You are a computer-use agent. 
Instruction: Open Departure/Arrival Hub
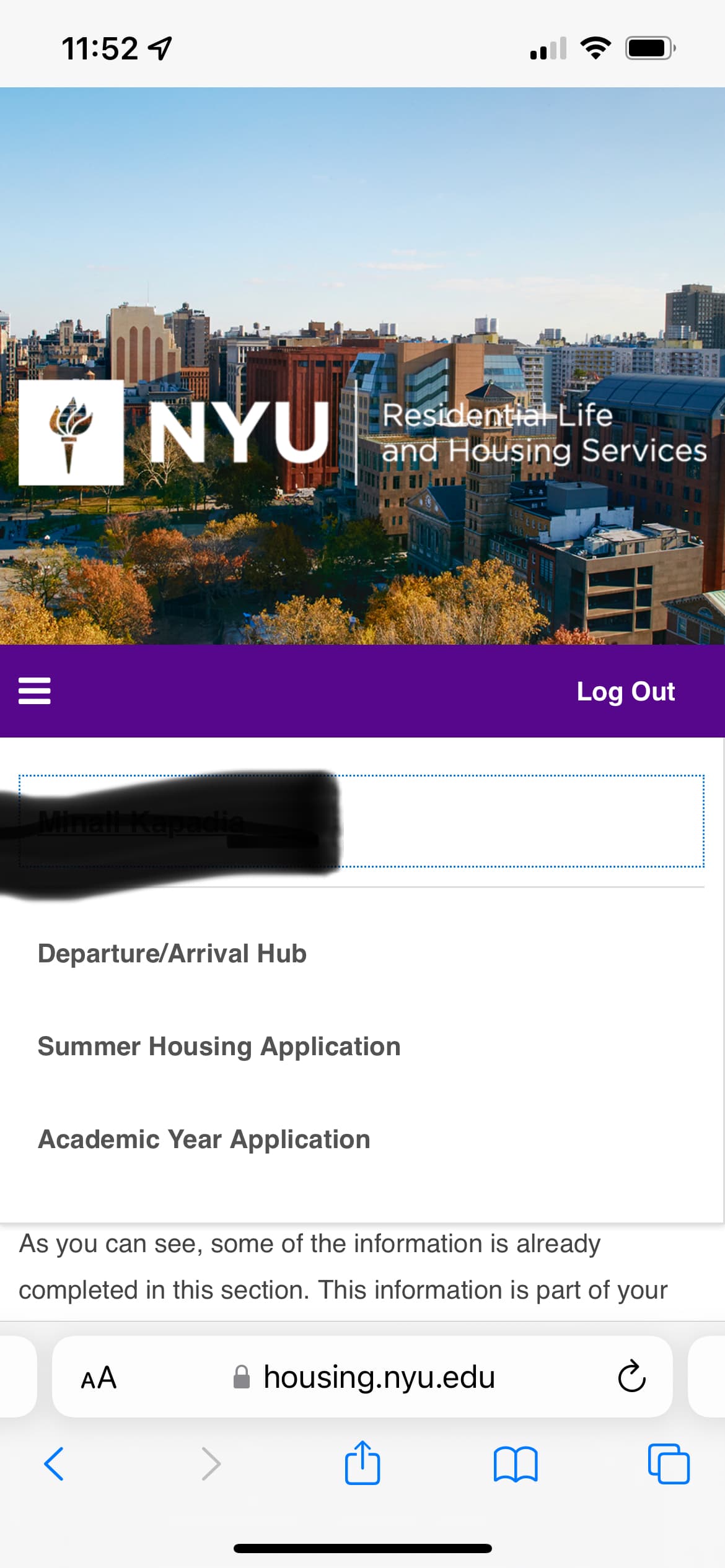[x=172, y=954]
